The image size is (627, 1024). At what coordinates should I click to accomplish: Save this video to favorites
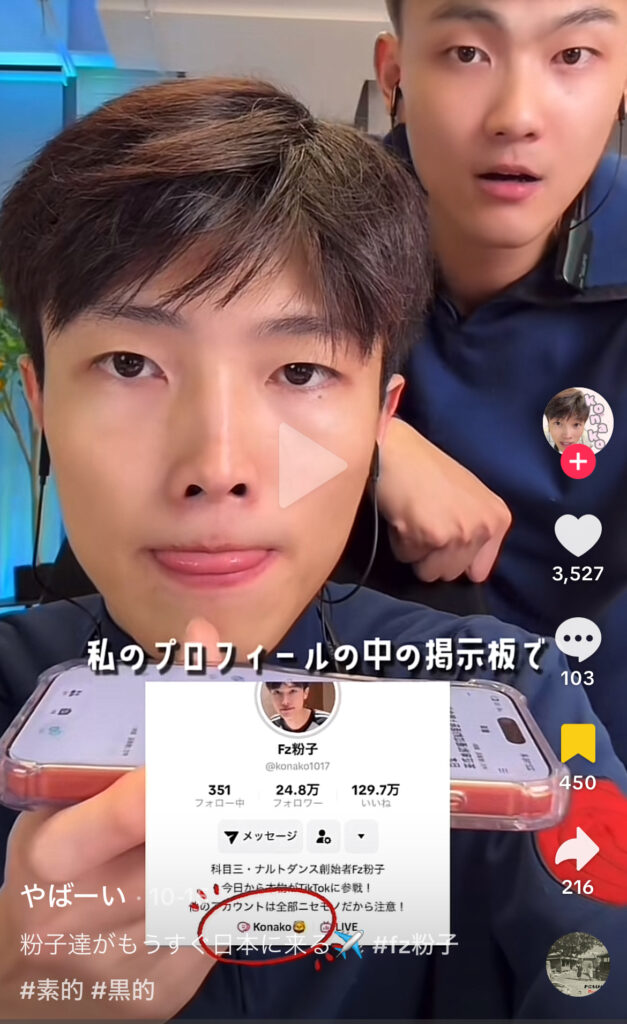coord(577,745)
